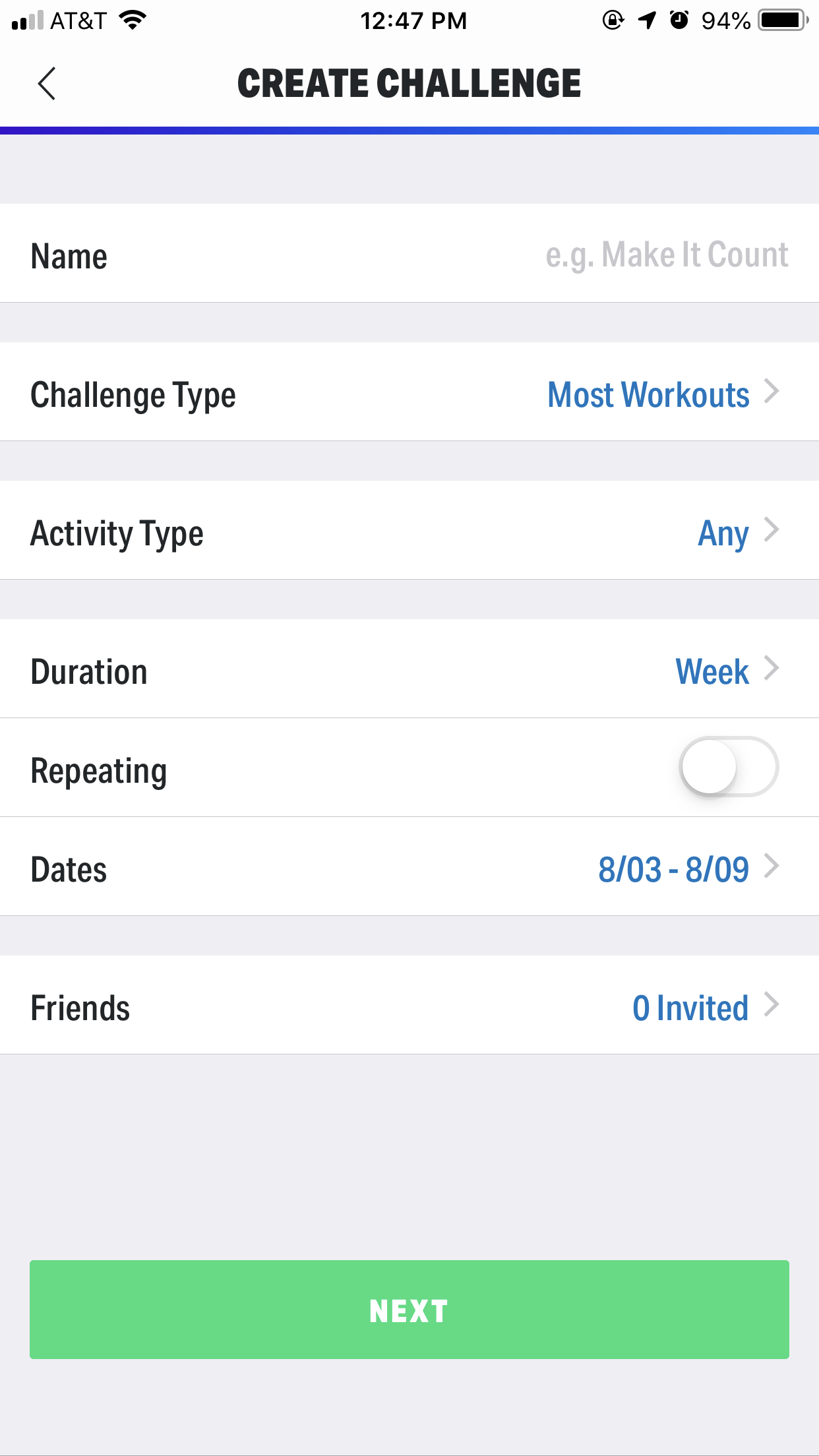Go back from Create Challenge

(x=46, y=84)
